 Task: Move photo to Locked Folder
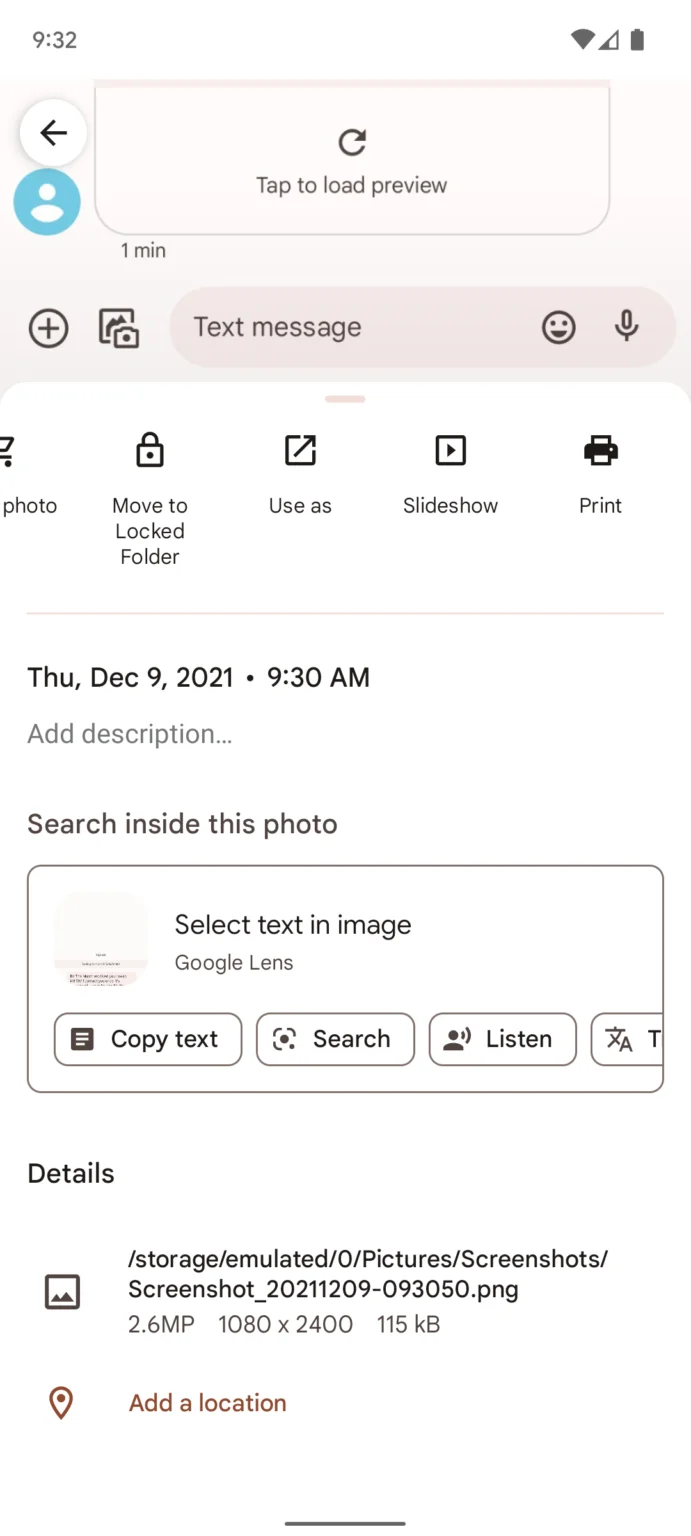150,498
